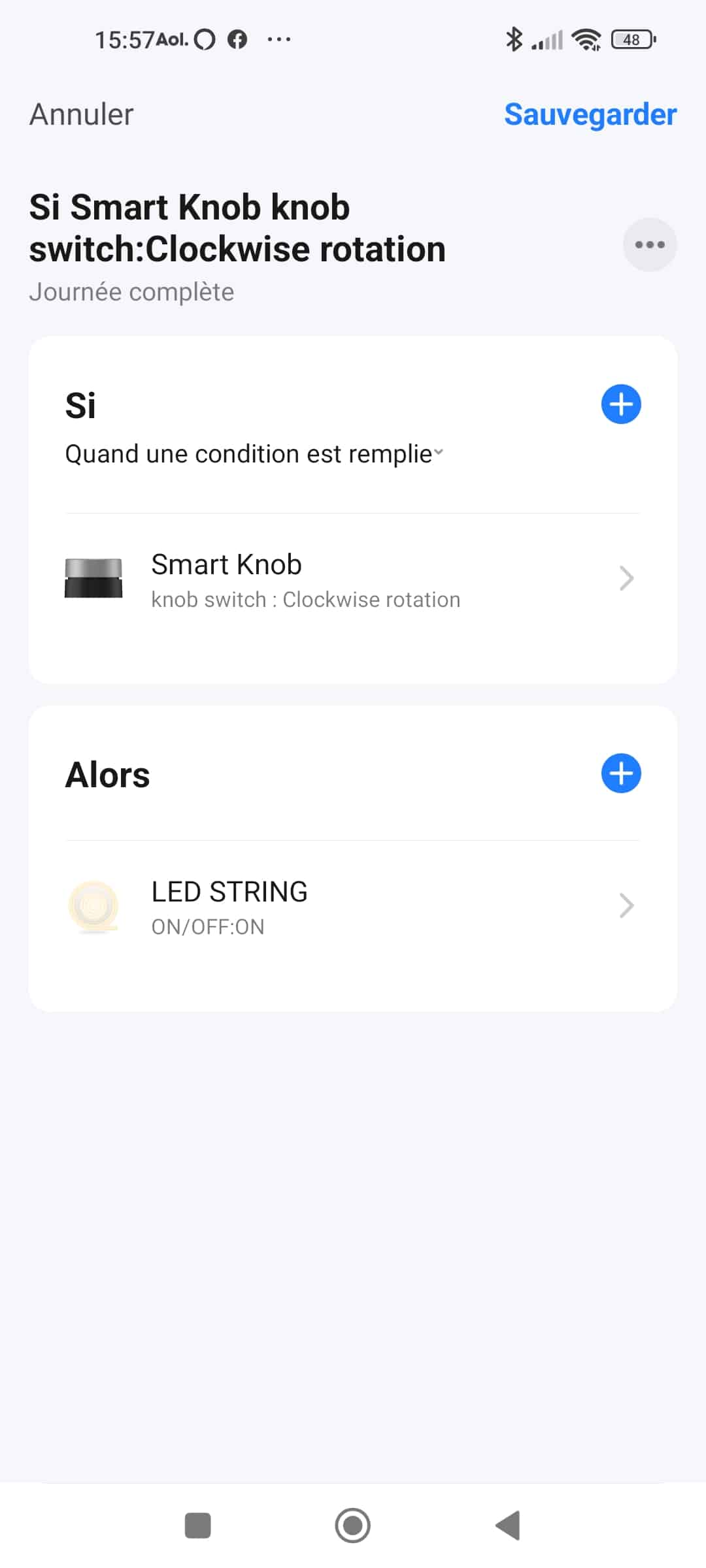Open the three-dot options next to the title
This screenshot has height=1568, width=706.
(649, 244)
